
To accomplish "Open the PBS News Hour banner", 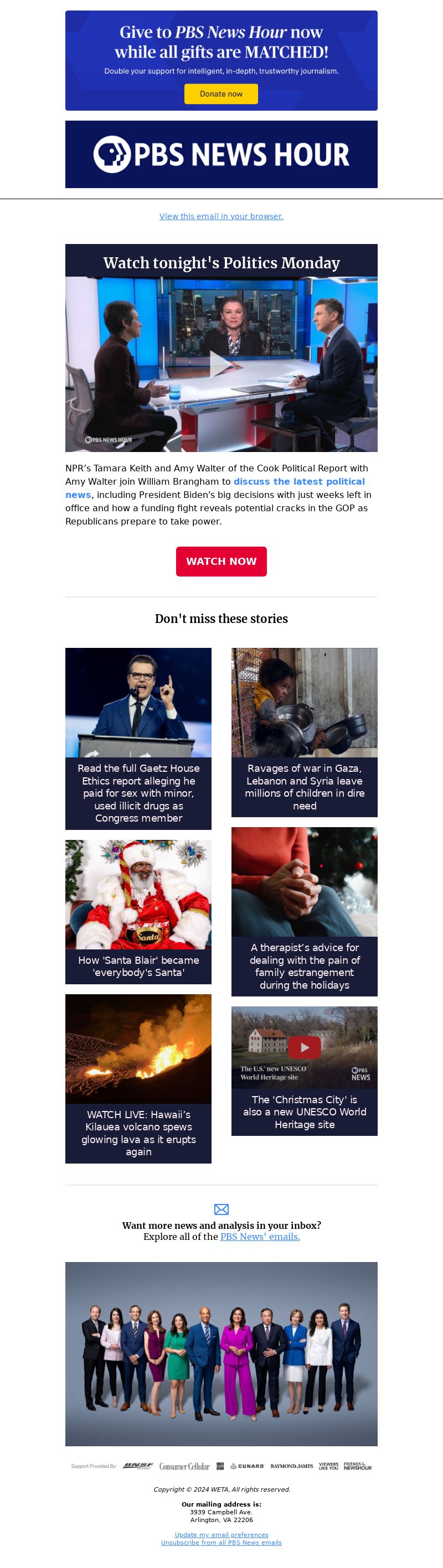I will coord(221,154).
